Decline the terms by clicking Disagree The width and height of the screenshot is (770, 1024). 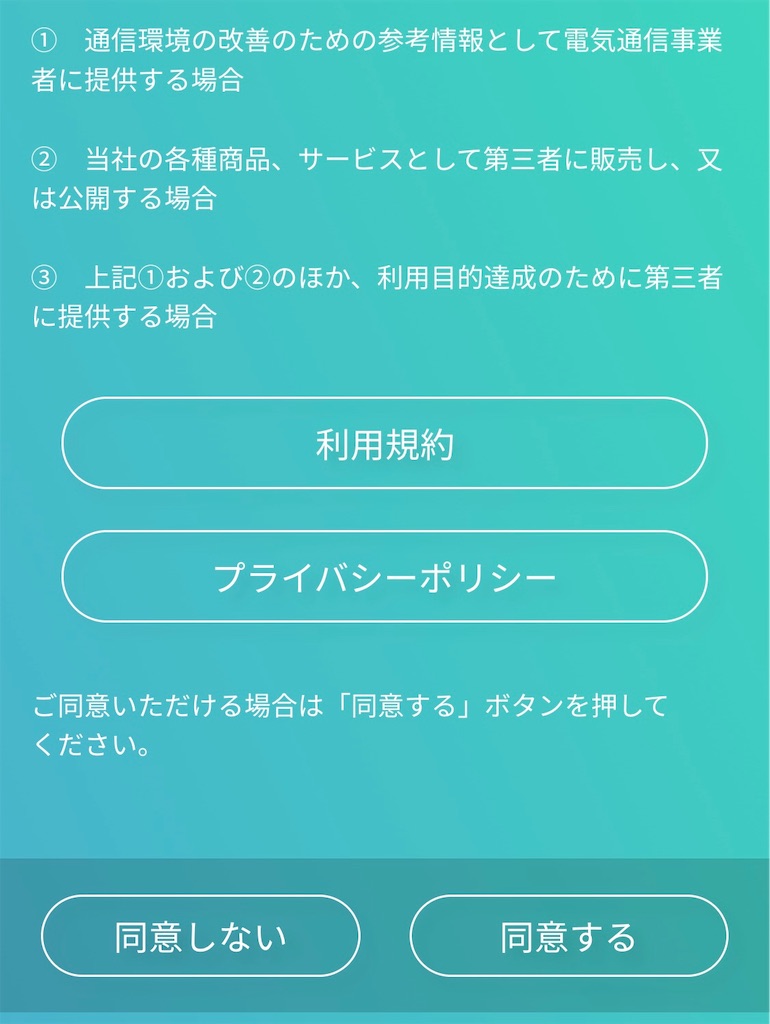198,936
